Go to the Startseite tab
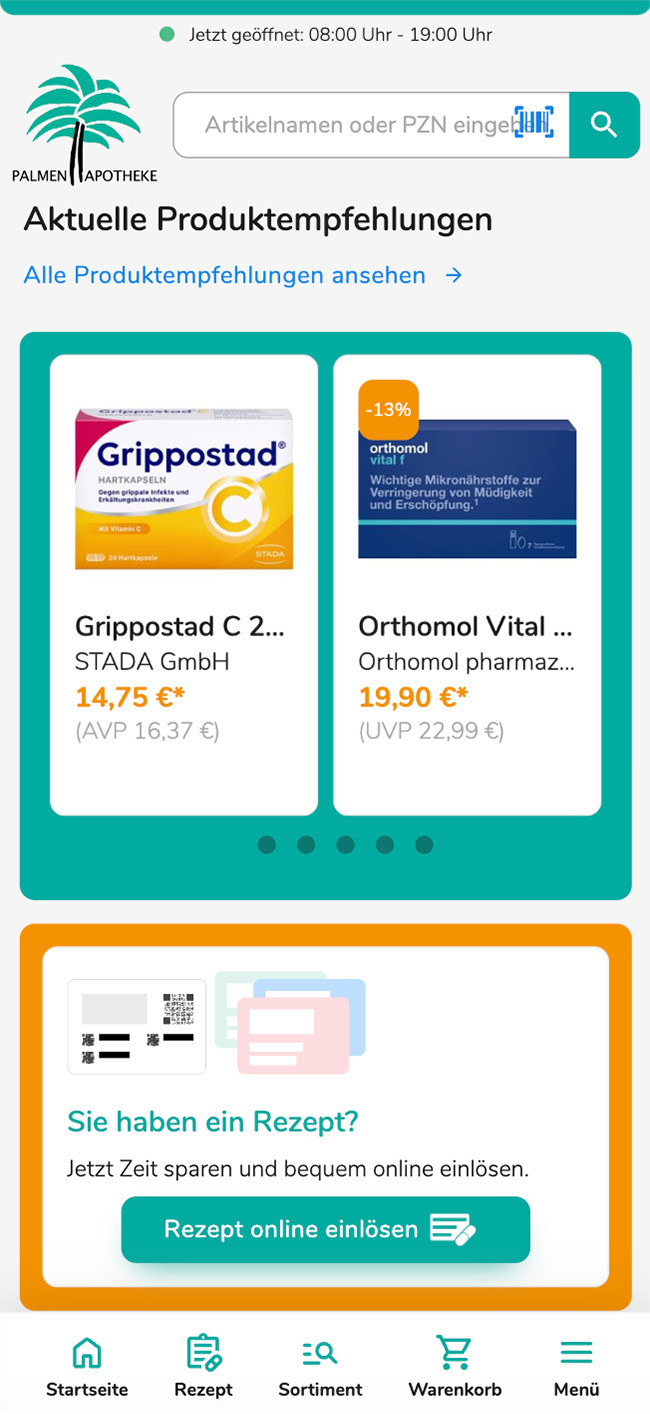Screen dimensions: 650x1414 click(x=87, y=1366)
